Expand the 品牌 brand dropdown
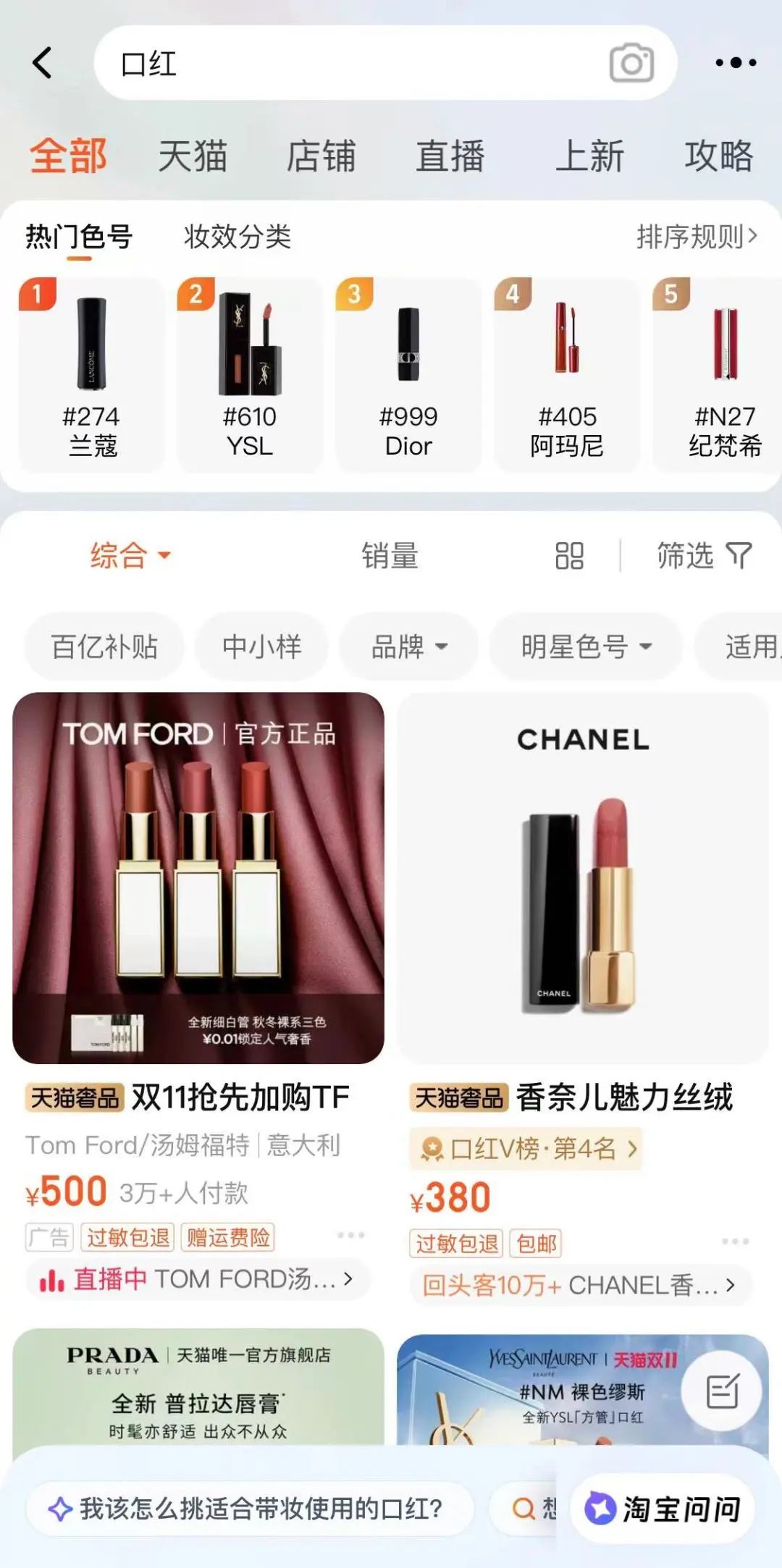The image size is (782, 1568). (x=409, y=646)
